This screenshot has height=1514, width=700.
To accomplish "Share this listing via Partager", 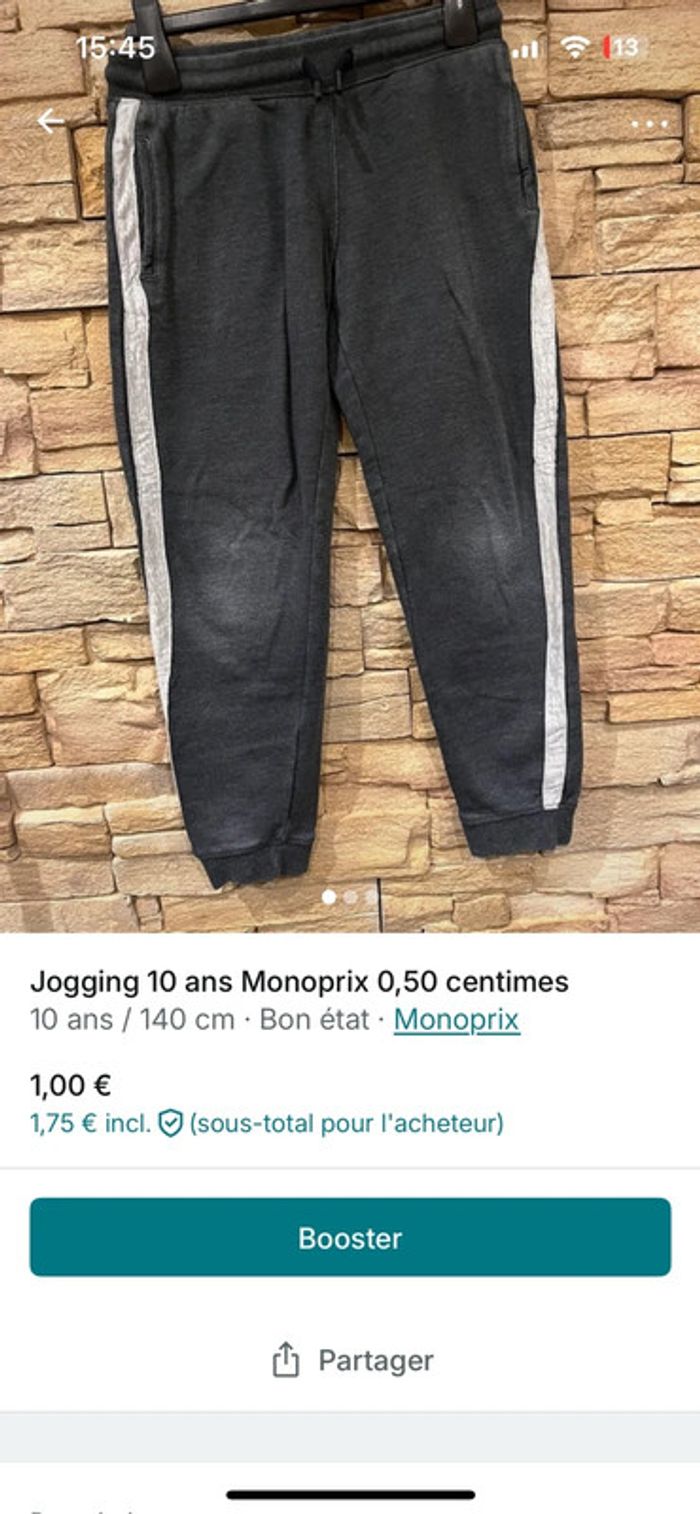I will [x=352, y=1360].
